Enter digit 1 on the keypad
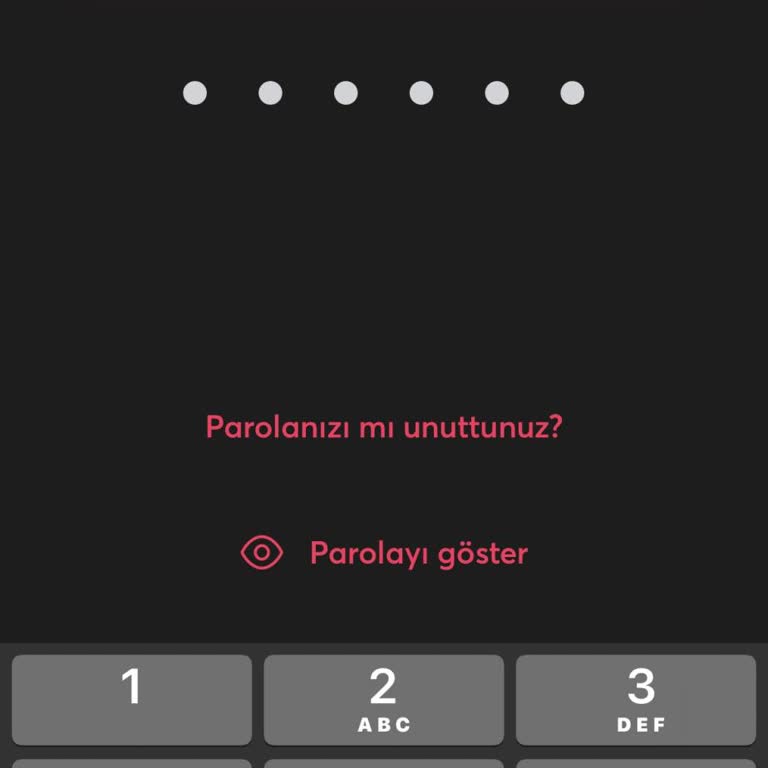The height and width of the screenshot is (768, 768). 132,699
